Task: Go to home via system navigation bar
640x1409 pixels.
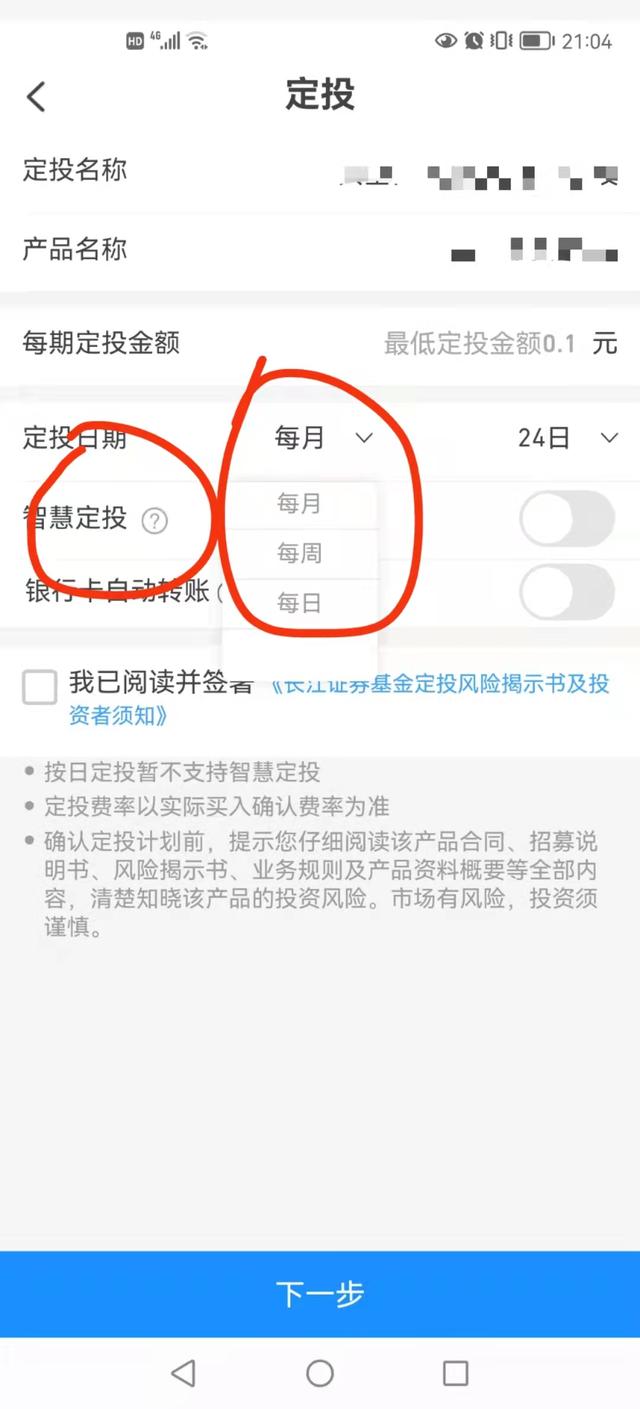Action: (320, 1373)
